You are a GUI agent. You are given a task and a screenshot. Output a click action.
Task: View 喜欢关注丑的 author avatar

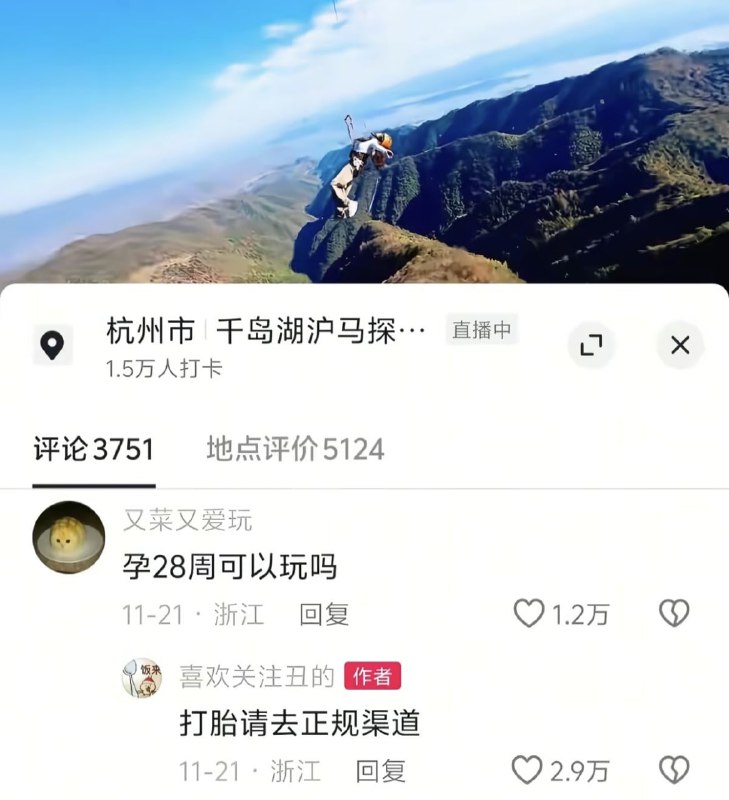point(142,677)
